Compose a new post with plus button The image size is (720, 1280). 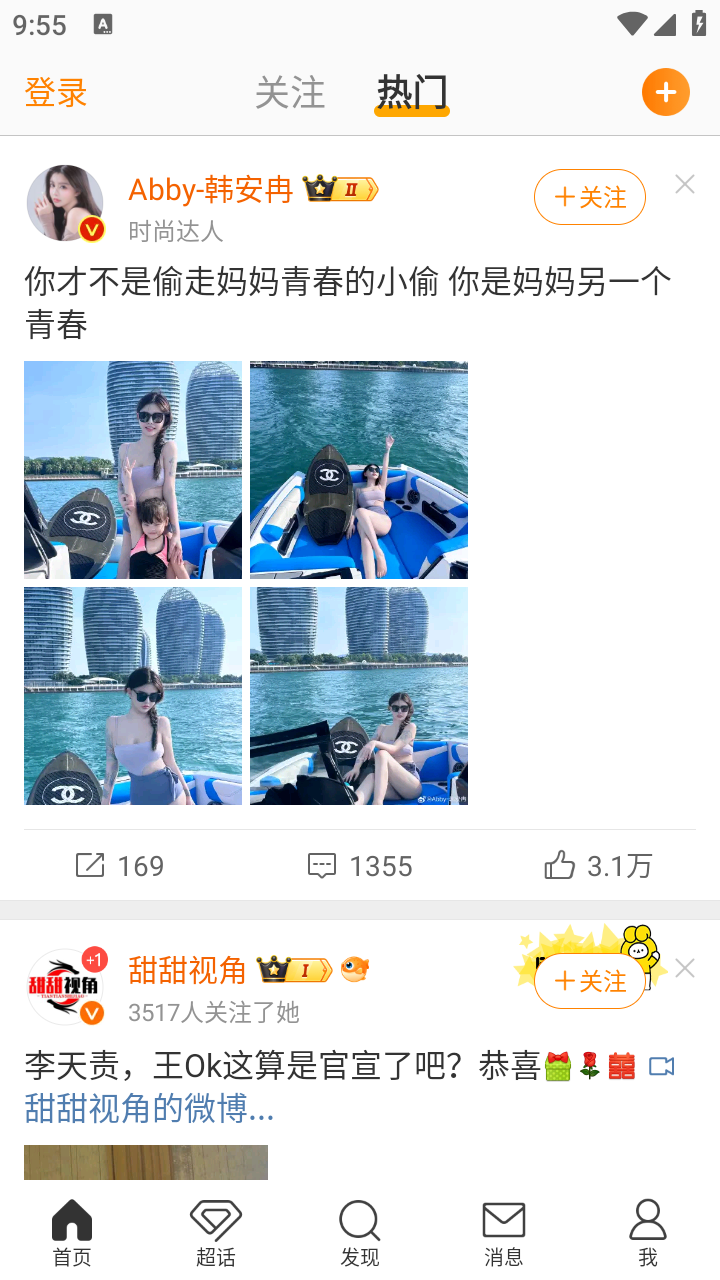pyautogui.click(x=665, y=93)
